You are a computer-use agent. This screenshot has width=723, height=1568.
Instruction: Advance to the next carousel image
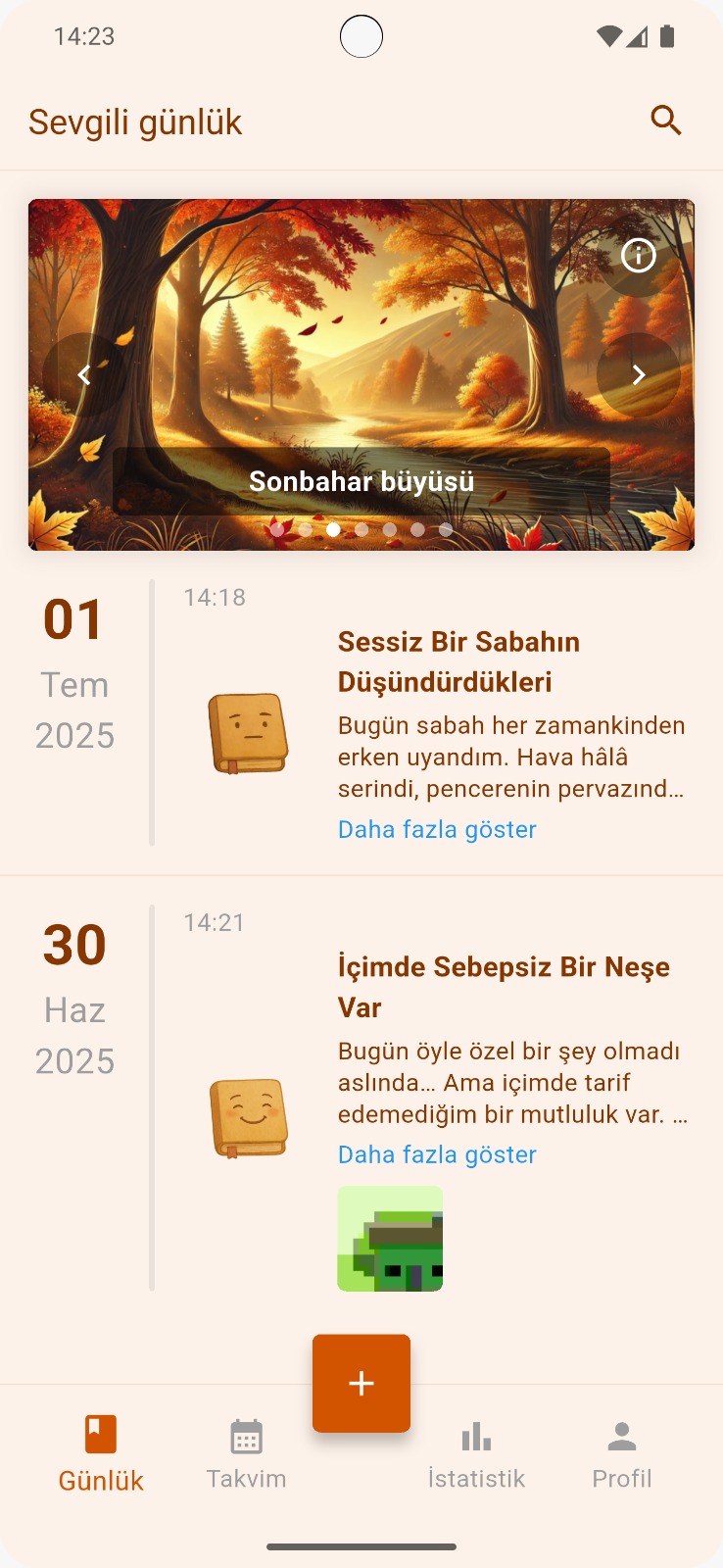click(639, 374)
